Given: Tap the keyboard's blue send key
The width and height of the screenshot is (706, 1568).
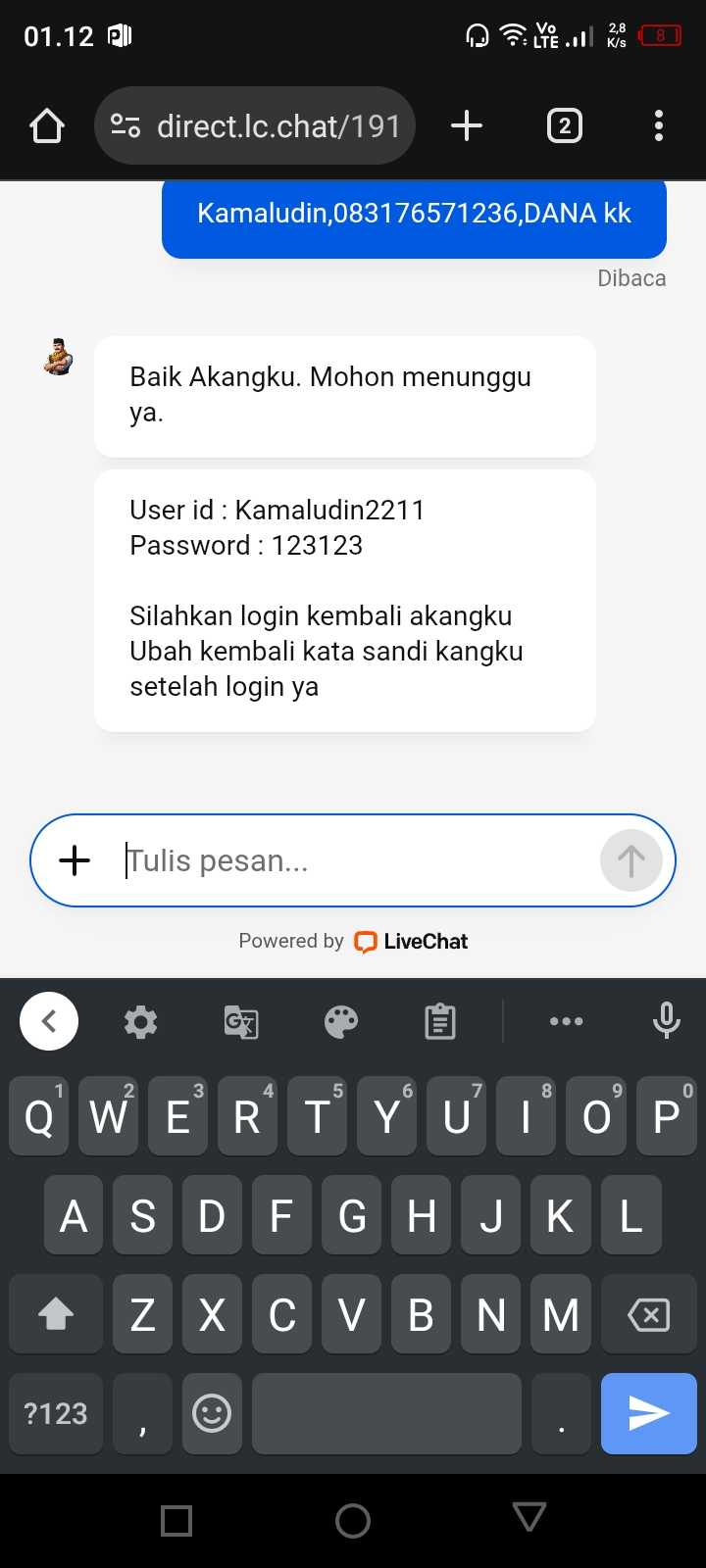Looking at the screenshot, I should point(648,1413).
